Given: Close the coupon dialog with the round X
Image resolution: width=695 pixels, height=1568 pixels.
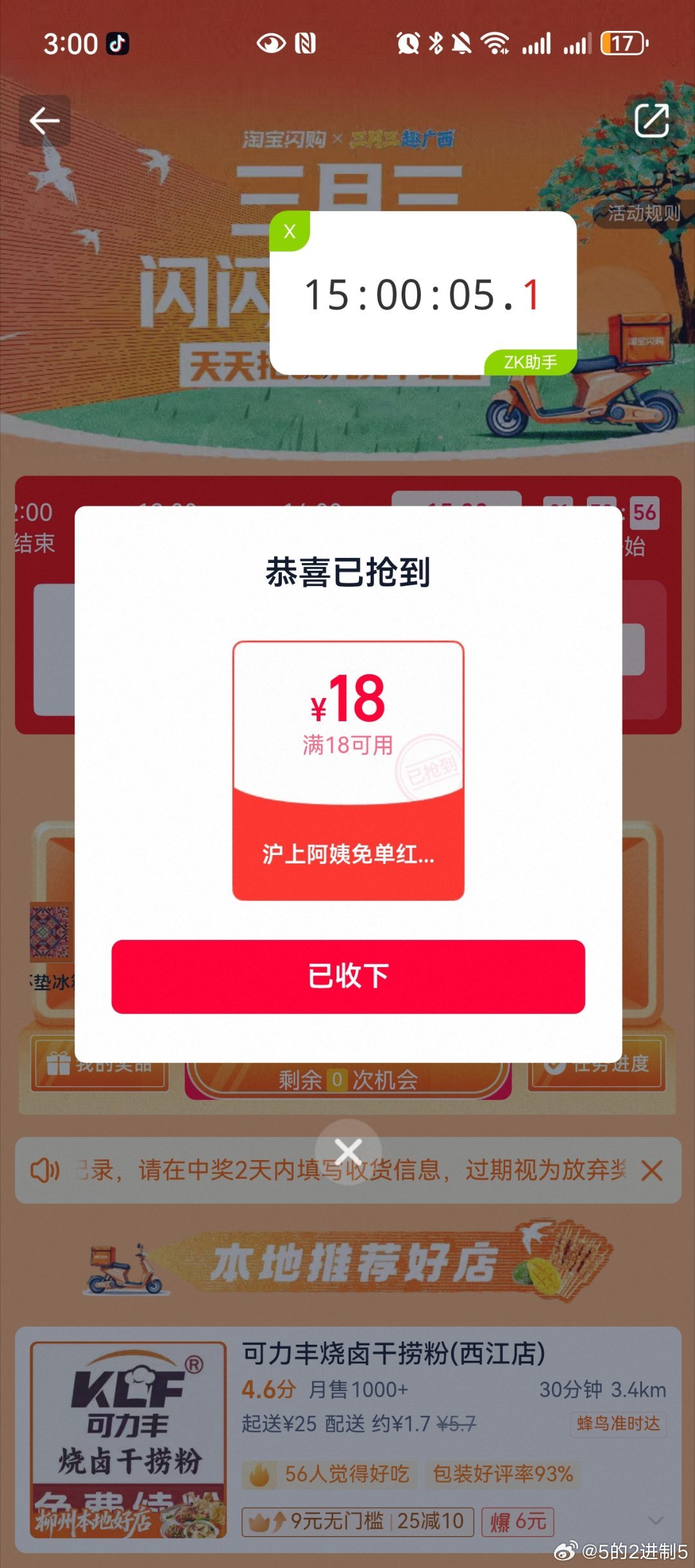Looking at the screenshot, I should [x=348, y=1151].
